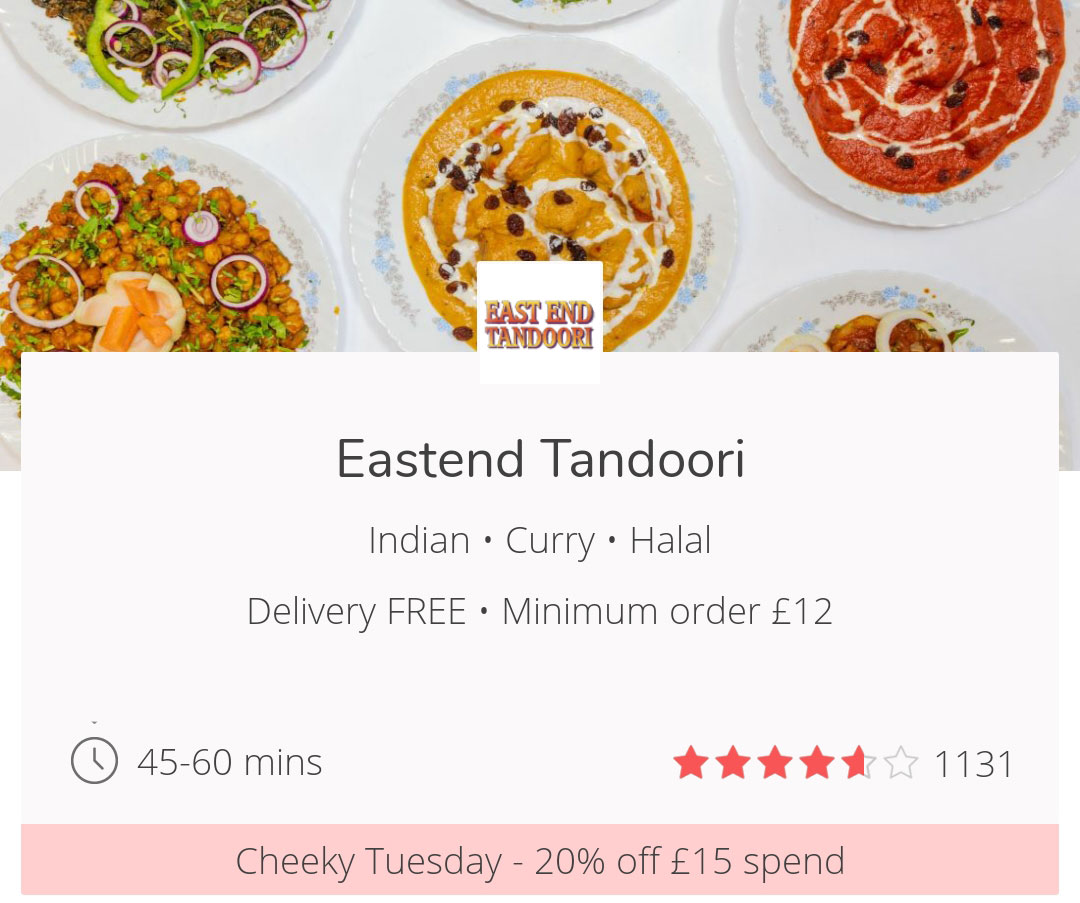Open the Cheeky Tuesday 20% off offer

pos(540,860)
